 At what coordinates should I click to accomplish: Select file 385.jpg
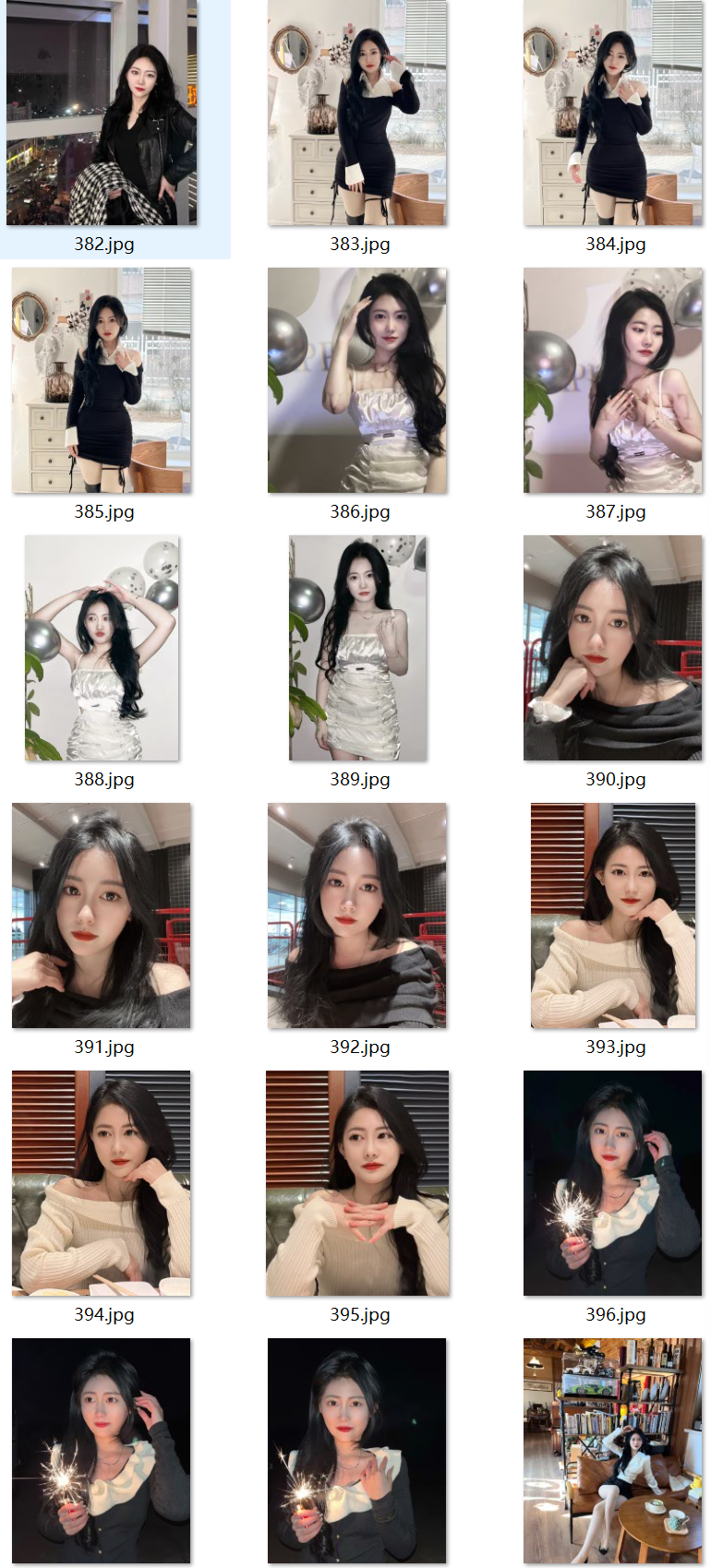[102, 380]
